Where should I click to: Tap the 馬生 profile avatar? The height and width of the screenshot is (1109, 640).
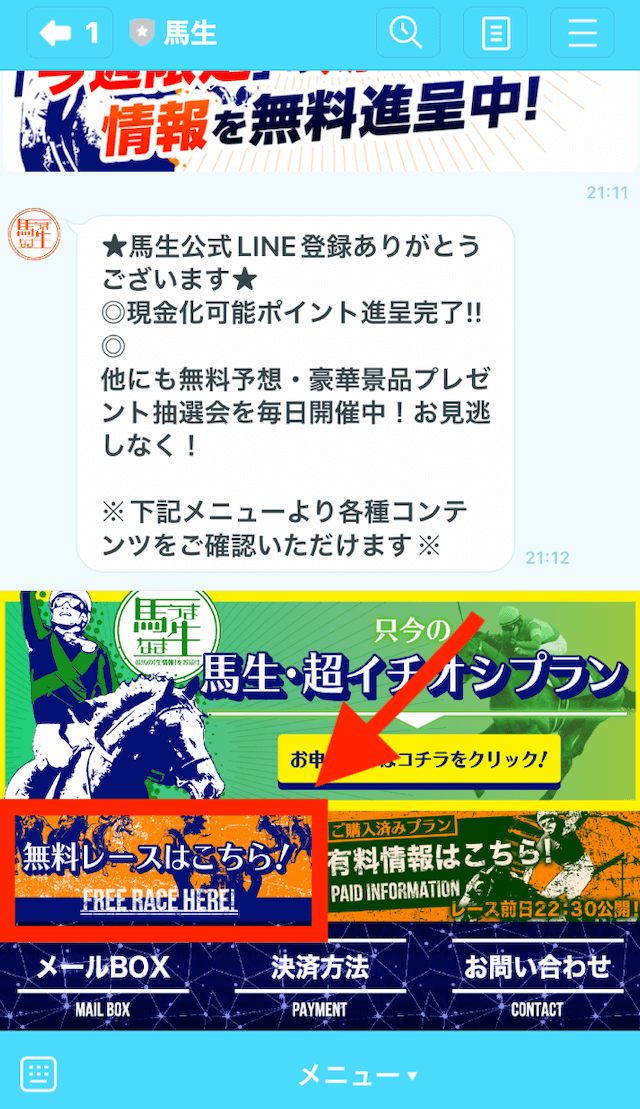(34, 234)
